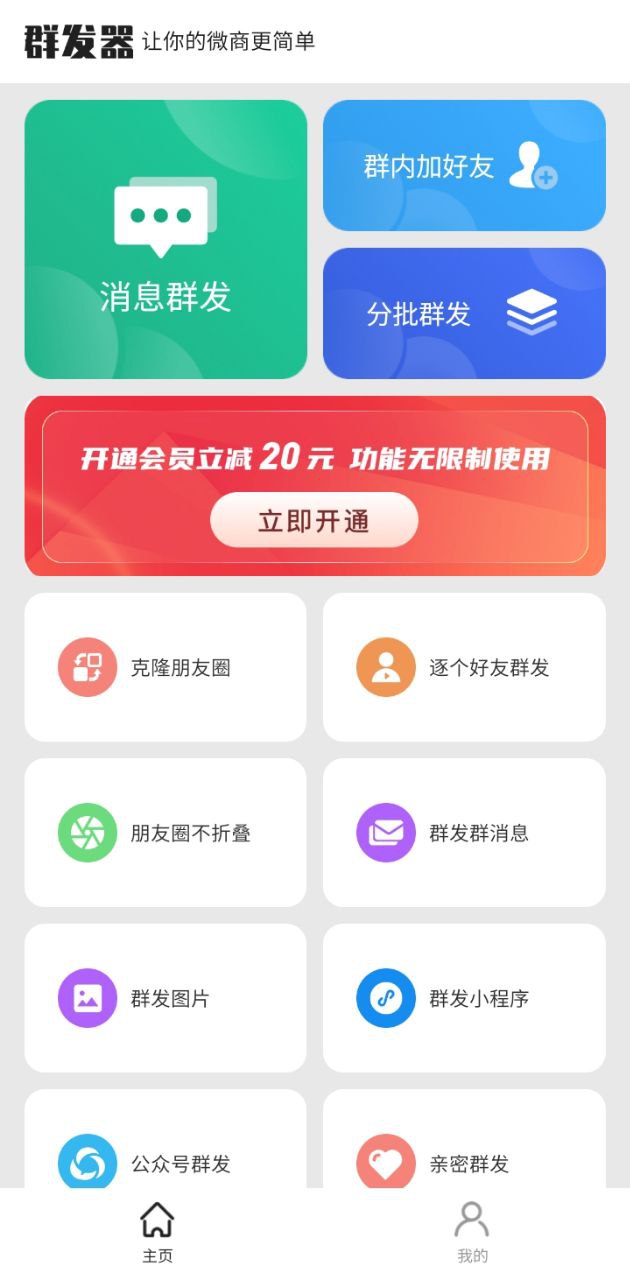Viewport: 630px width, 1280px height.
Task: Open the 消息群发 card
Action: (165, 240)
